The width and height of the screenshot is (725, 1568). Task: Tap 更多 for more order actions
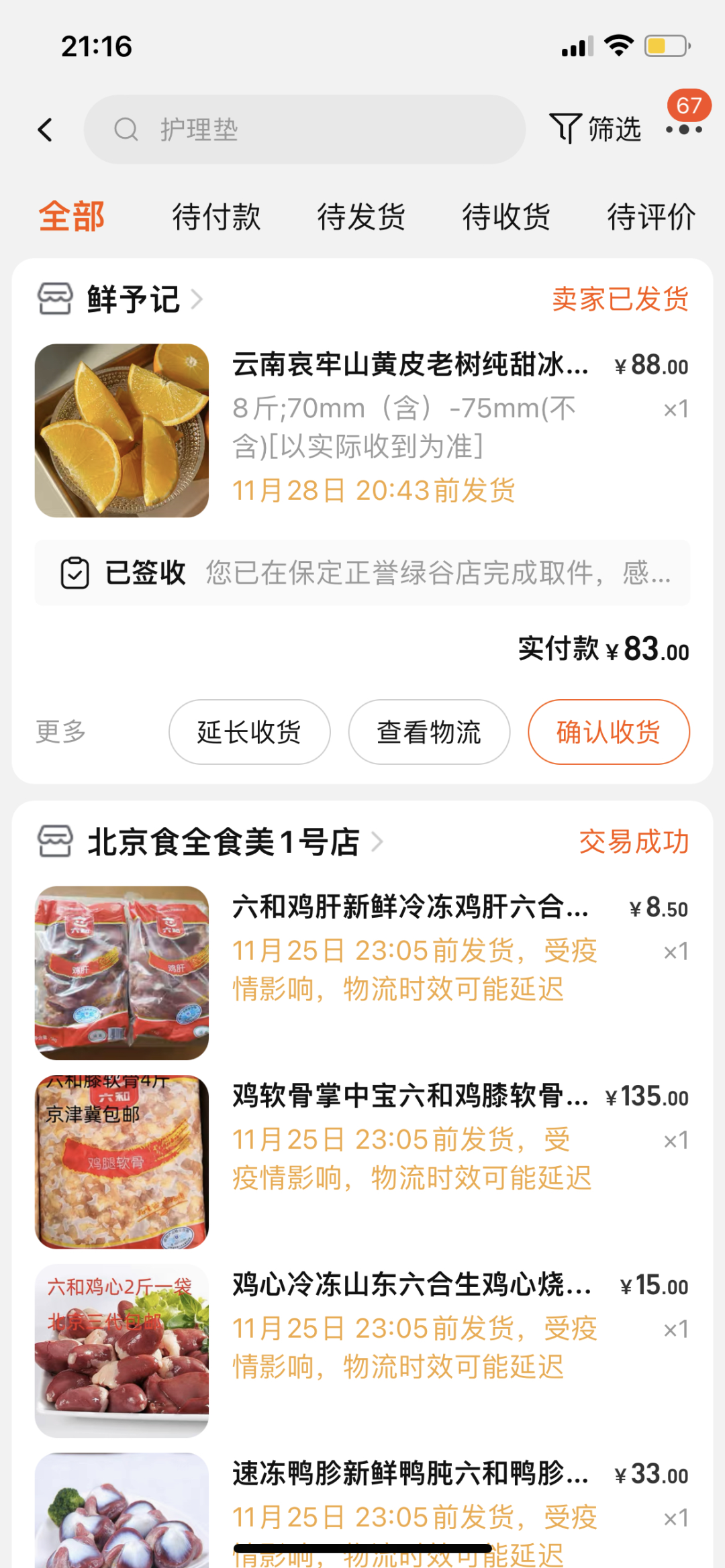60,731
